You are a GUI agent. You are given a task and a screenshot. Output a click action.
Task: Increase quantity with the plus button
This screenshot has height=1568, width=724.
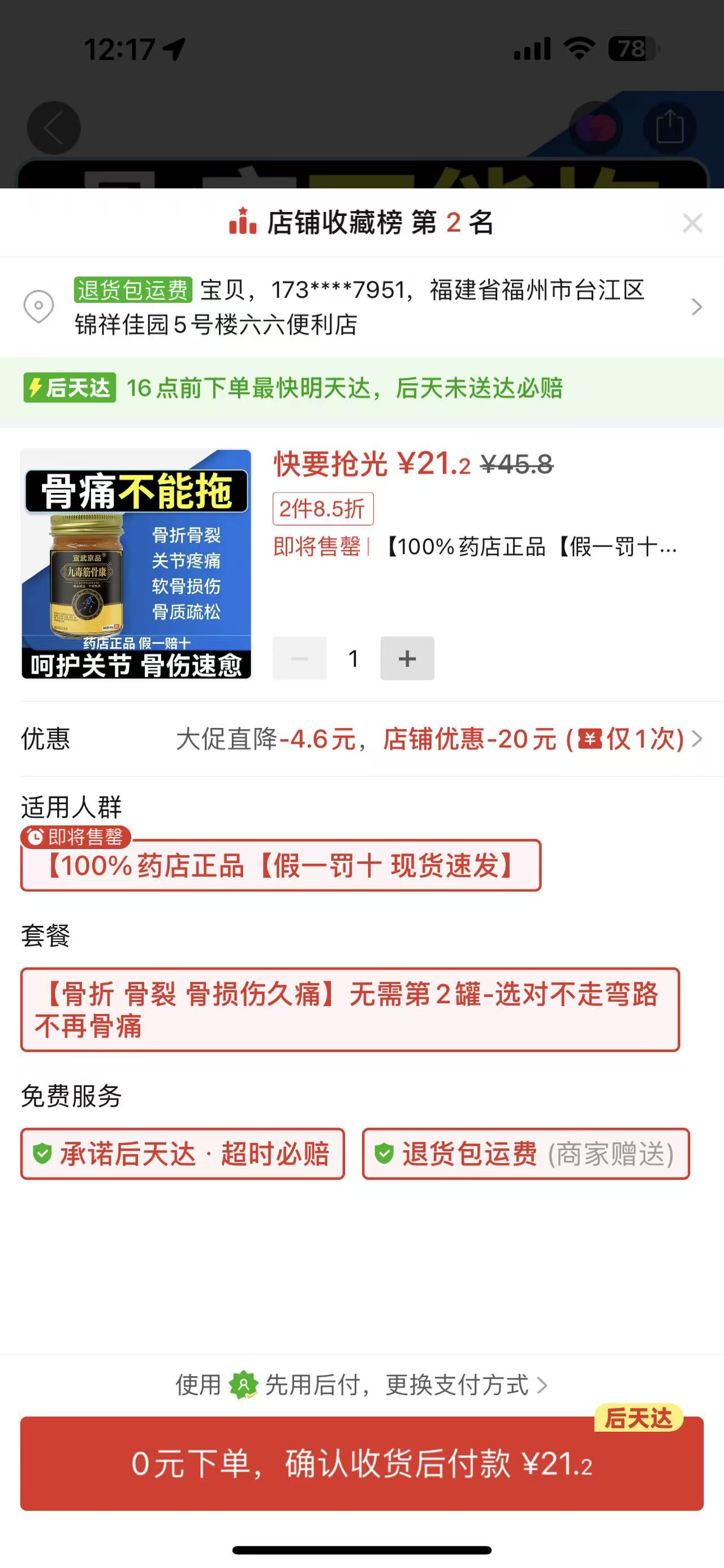click(x=407, y=658)
